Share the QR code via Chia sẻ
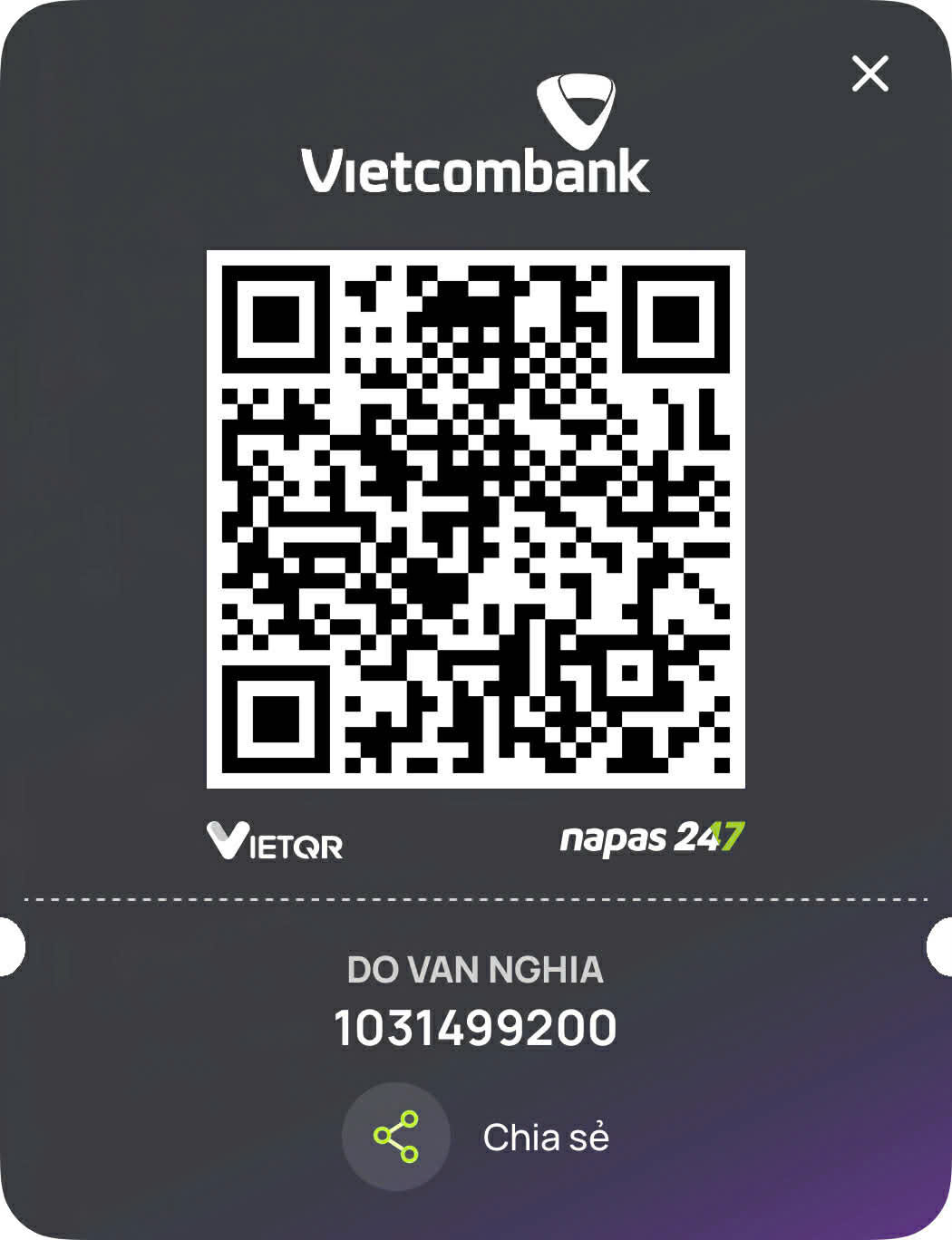This screenshot has height=1240, width=952. pos(396,1137)
